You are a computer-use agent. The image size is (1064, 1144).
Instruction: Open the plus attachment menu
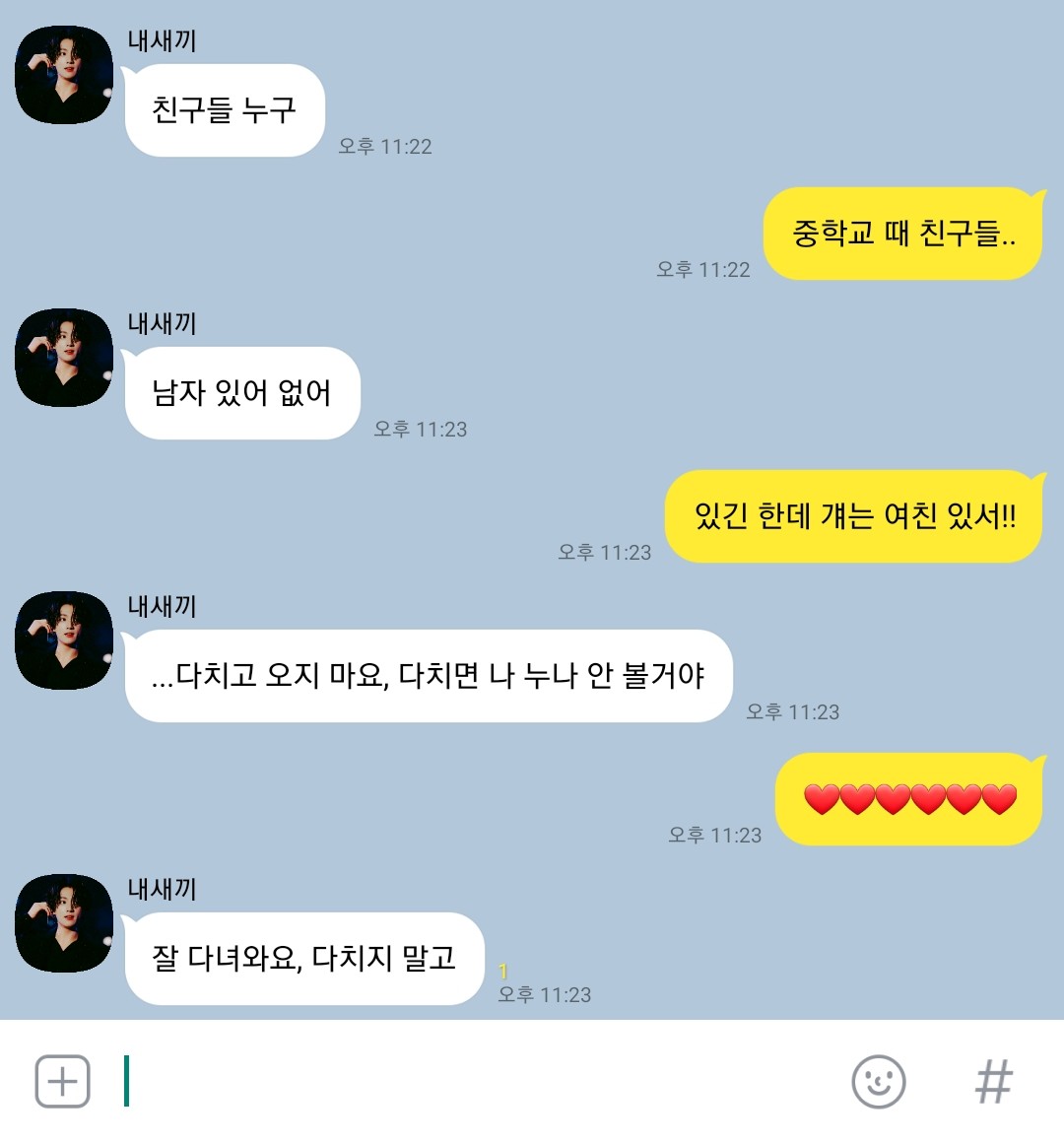(x=62, y=1081)
